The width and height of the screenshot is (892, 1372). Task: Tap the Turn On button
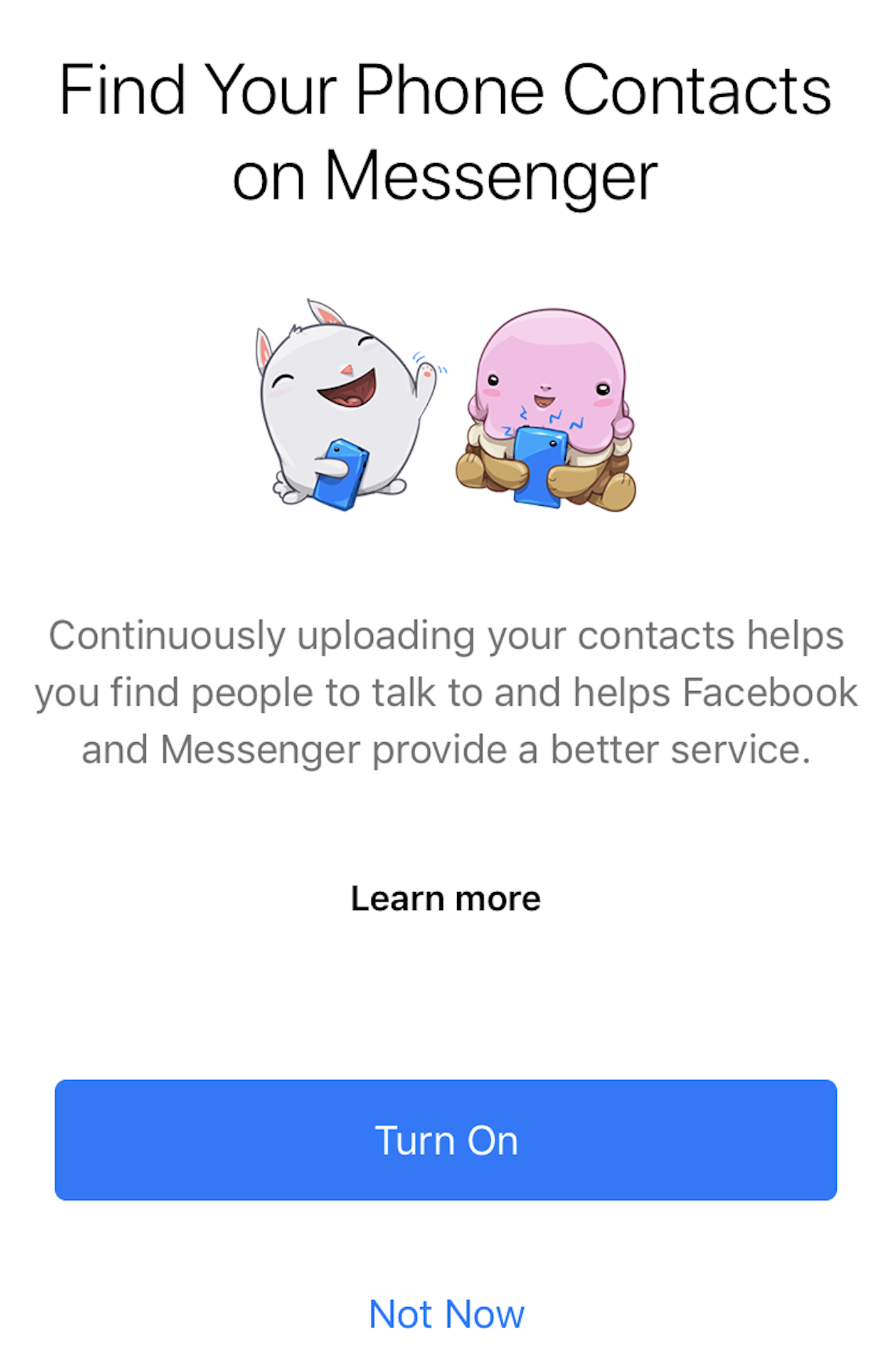pos(446,1140)
